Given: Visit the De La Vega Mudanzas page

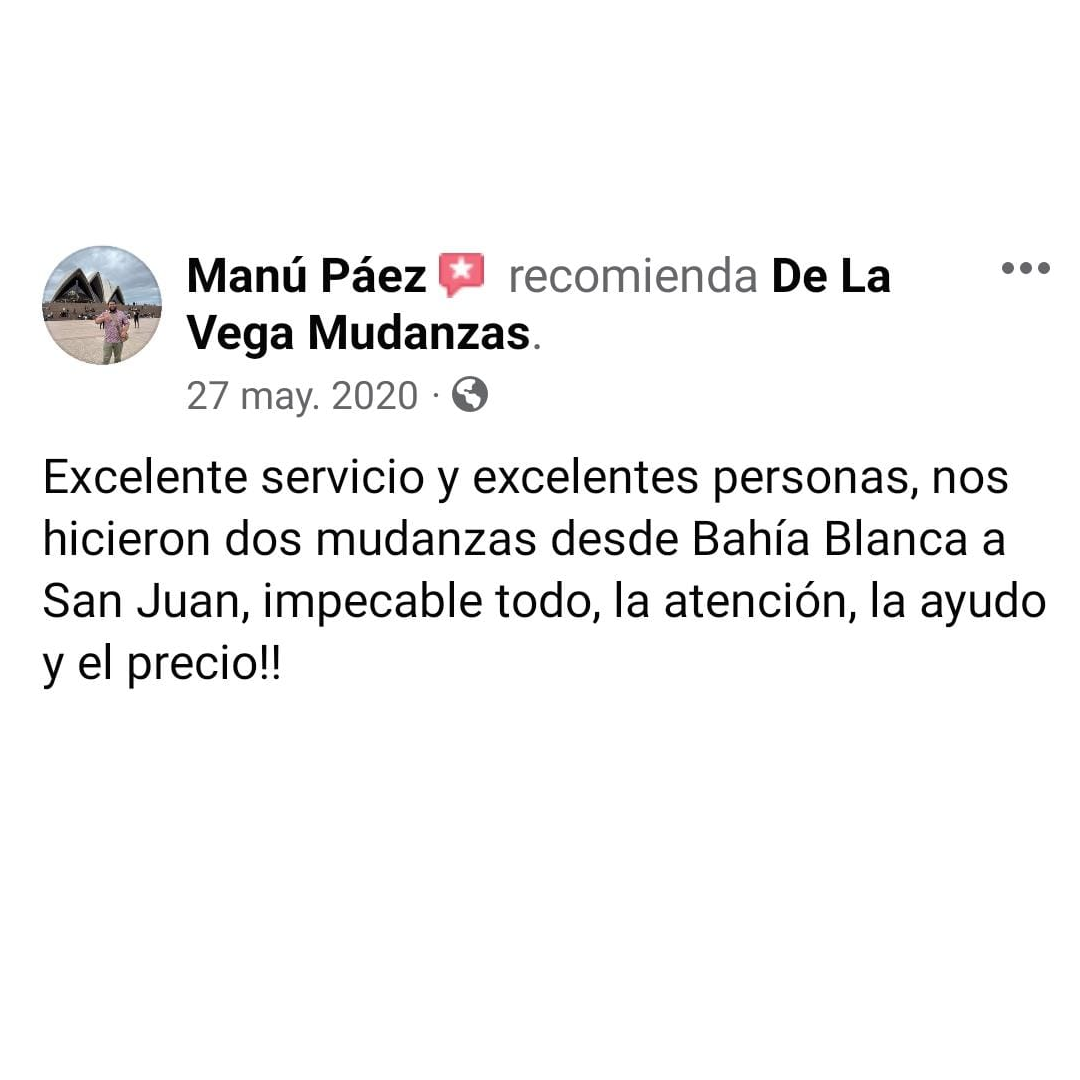Looking at the screenshot, I should [x=360, y=333].
